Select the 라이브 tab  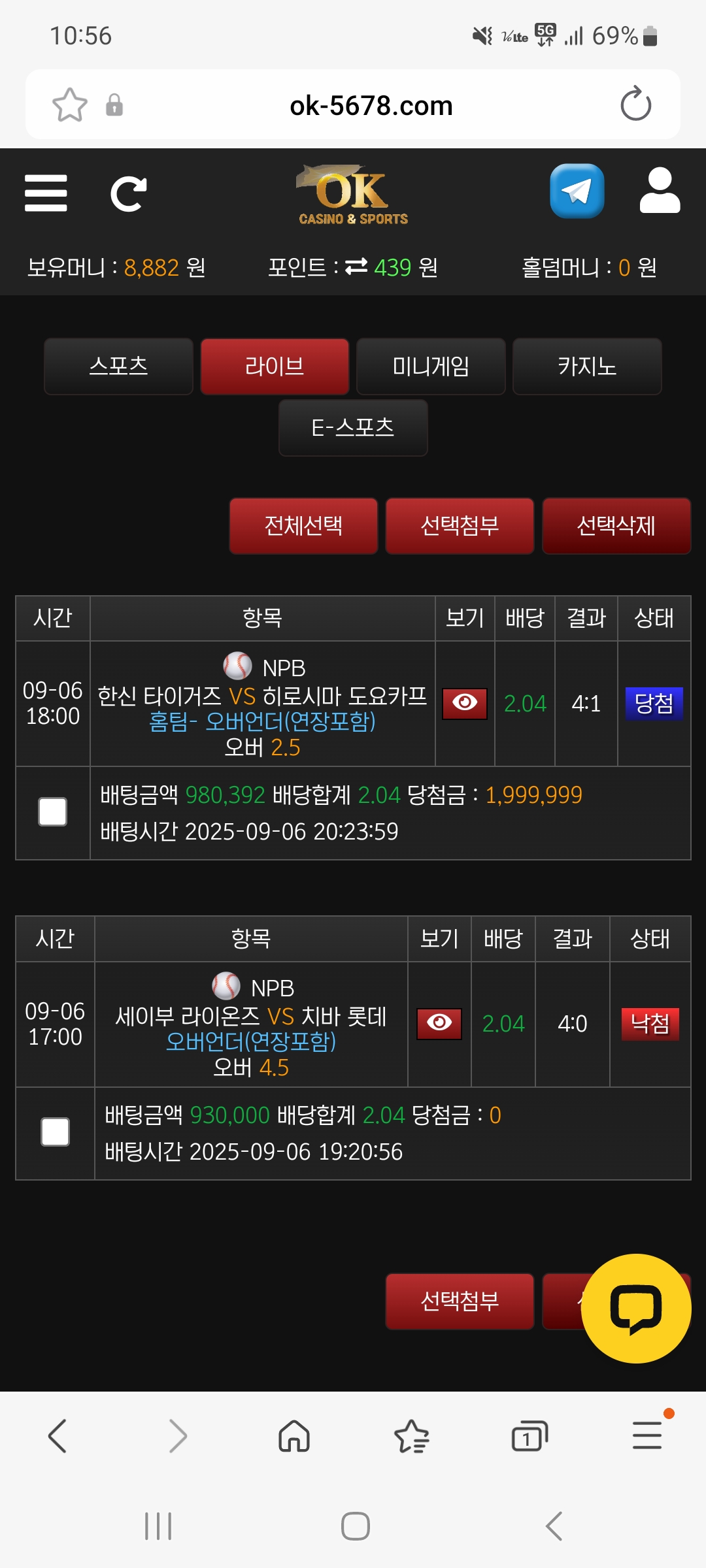click(x=275, y=367)
